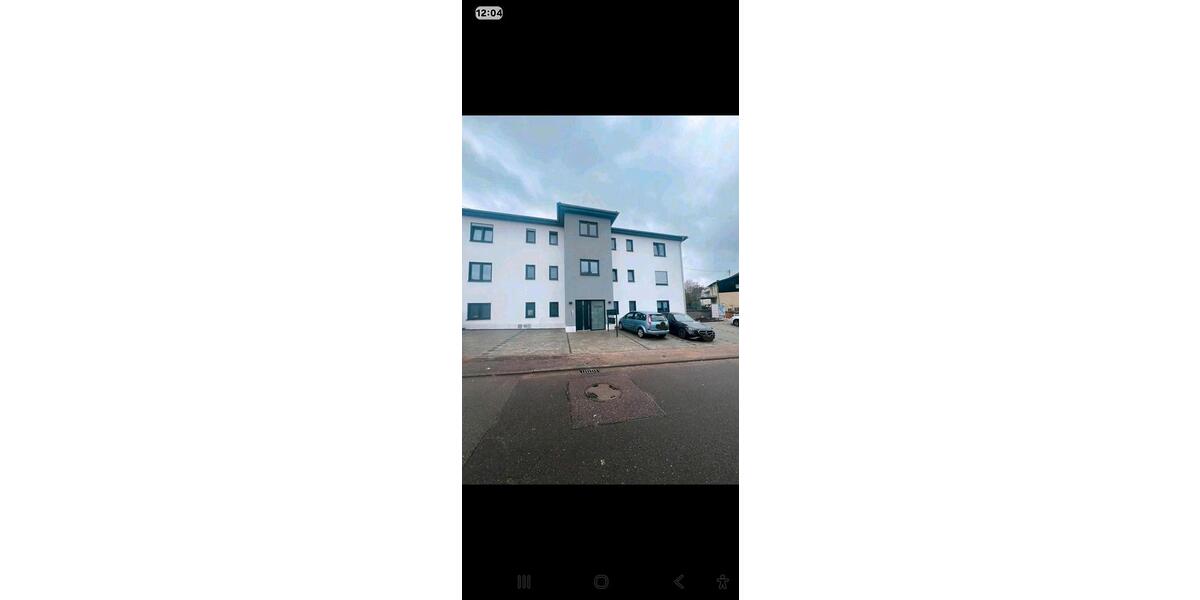This screenshot has height=600, width=1200.
Task: Tap the accessibility shortcut icon
Action: (722, 581)
